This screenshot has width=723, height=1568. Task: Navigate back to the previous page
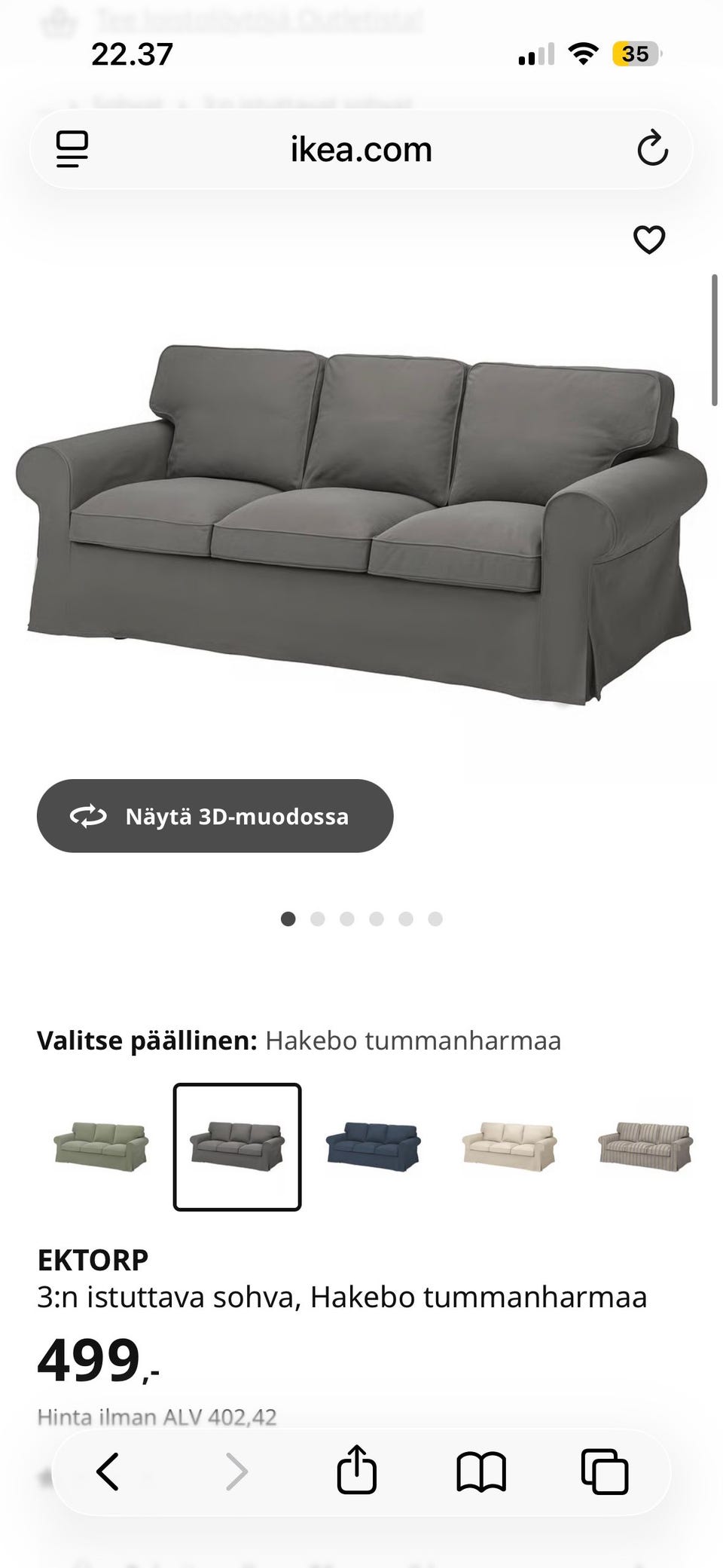[108, 1470]
